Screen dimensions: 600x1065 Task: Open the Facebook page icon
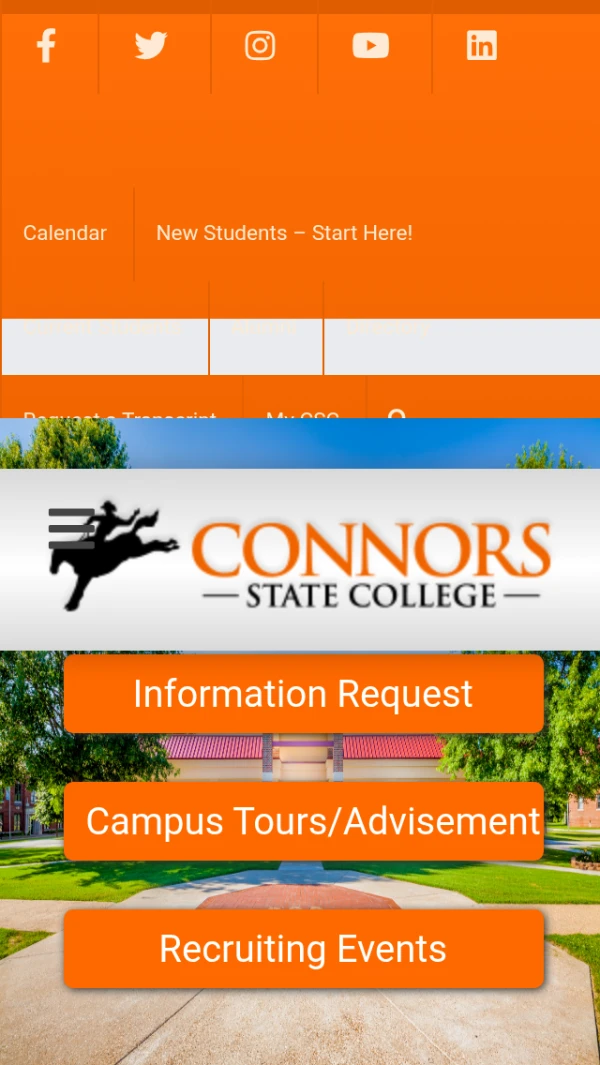click(46, 46)
